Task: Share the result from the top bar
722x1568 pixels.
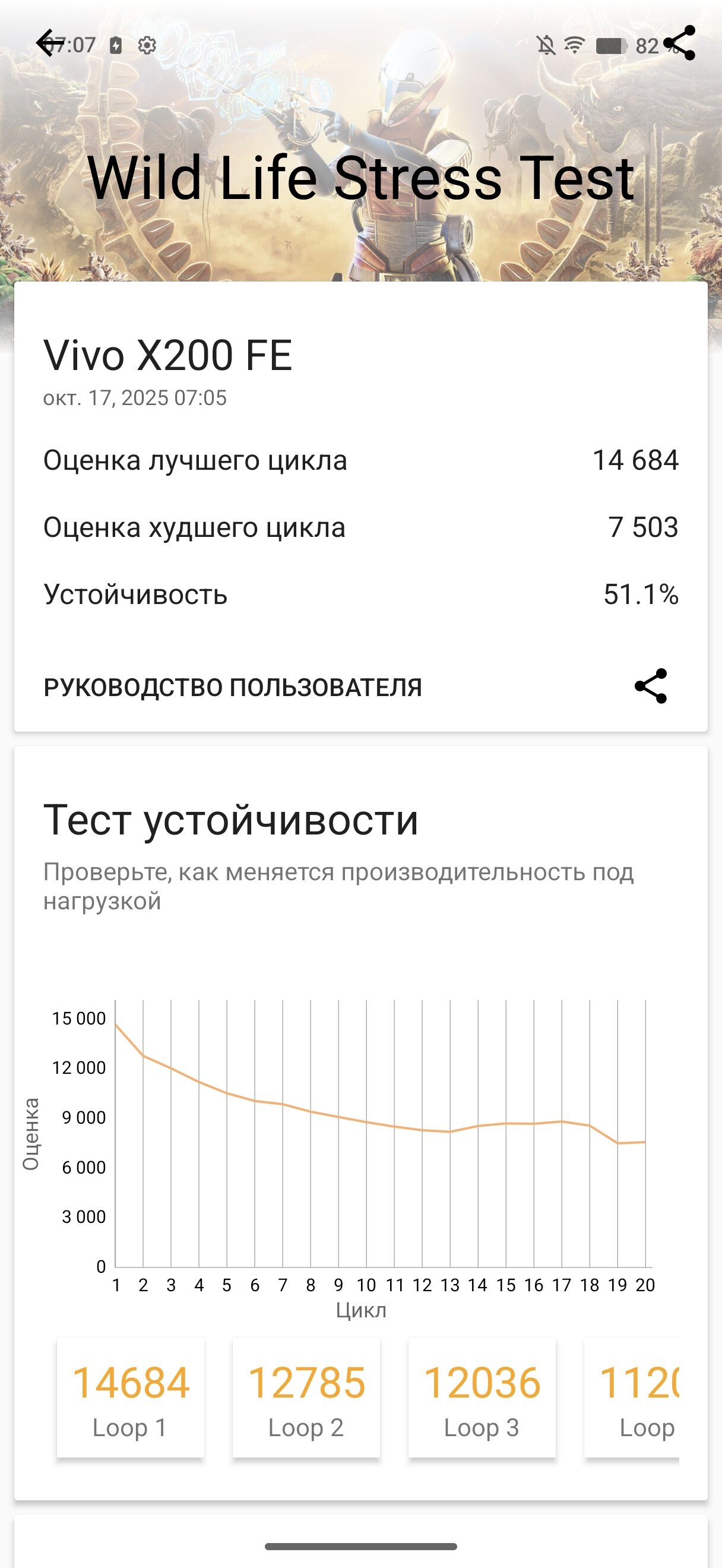Action: coord(679,43)
